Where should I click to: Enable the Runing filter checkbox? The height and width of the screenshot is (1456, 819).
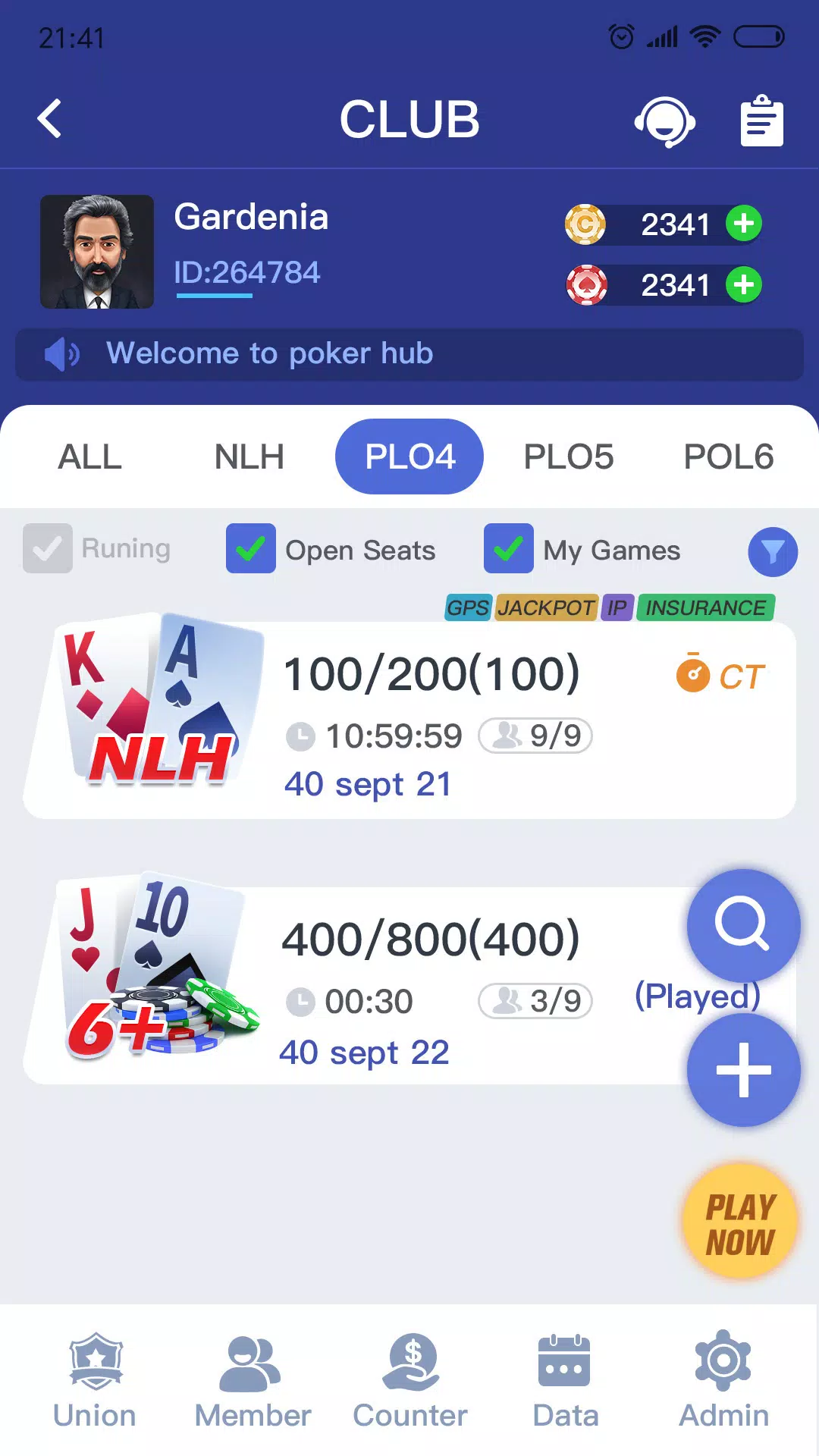[x=47, y=548]
